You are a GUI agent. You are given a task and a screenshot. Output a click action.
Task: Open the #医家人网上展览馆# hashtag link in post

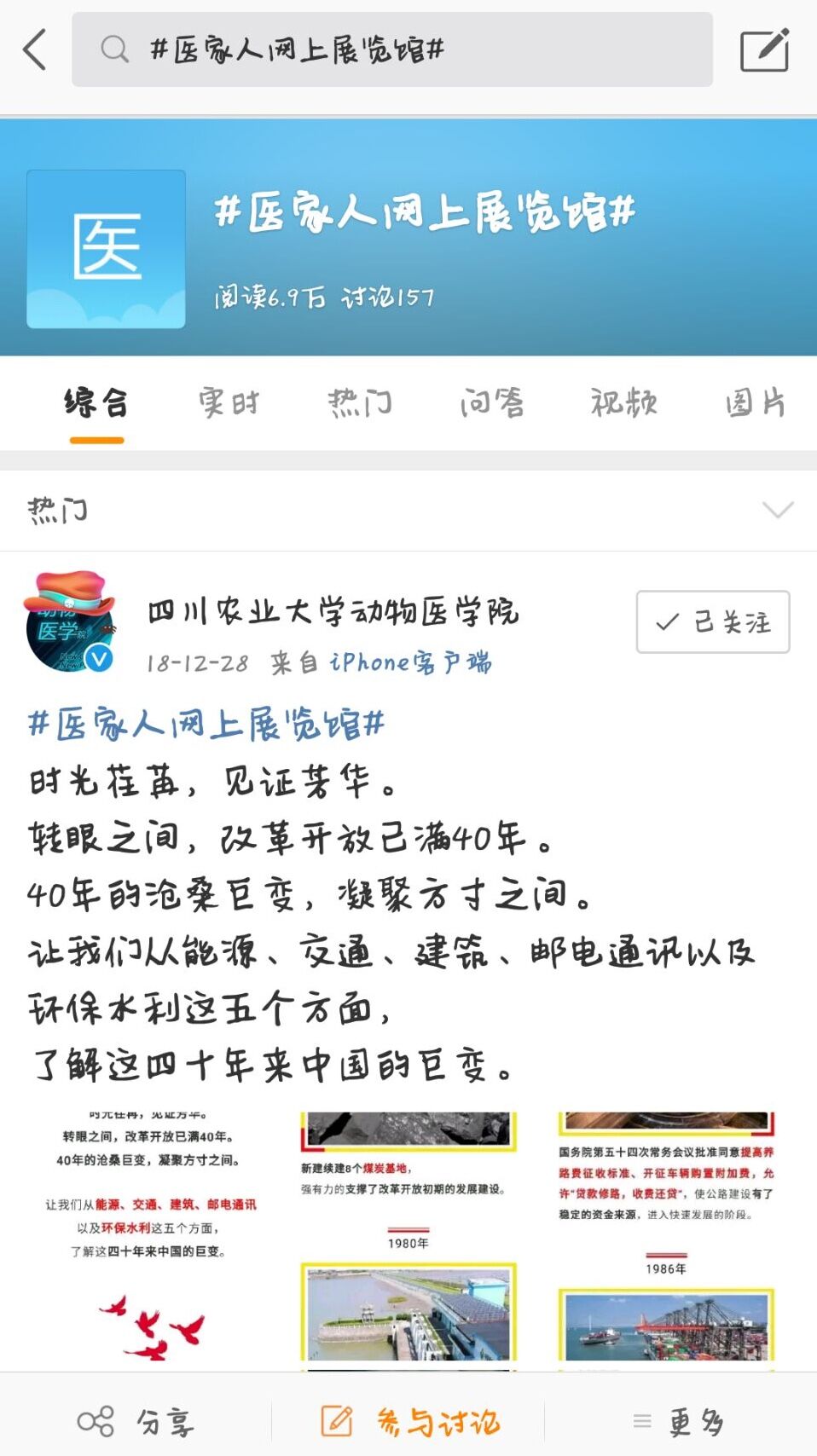(206, 724)
